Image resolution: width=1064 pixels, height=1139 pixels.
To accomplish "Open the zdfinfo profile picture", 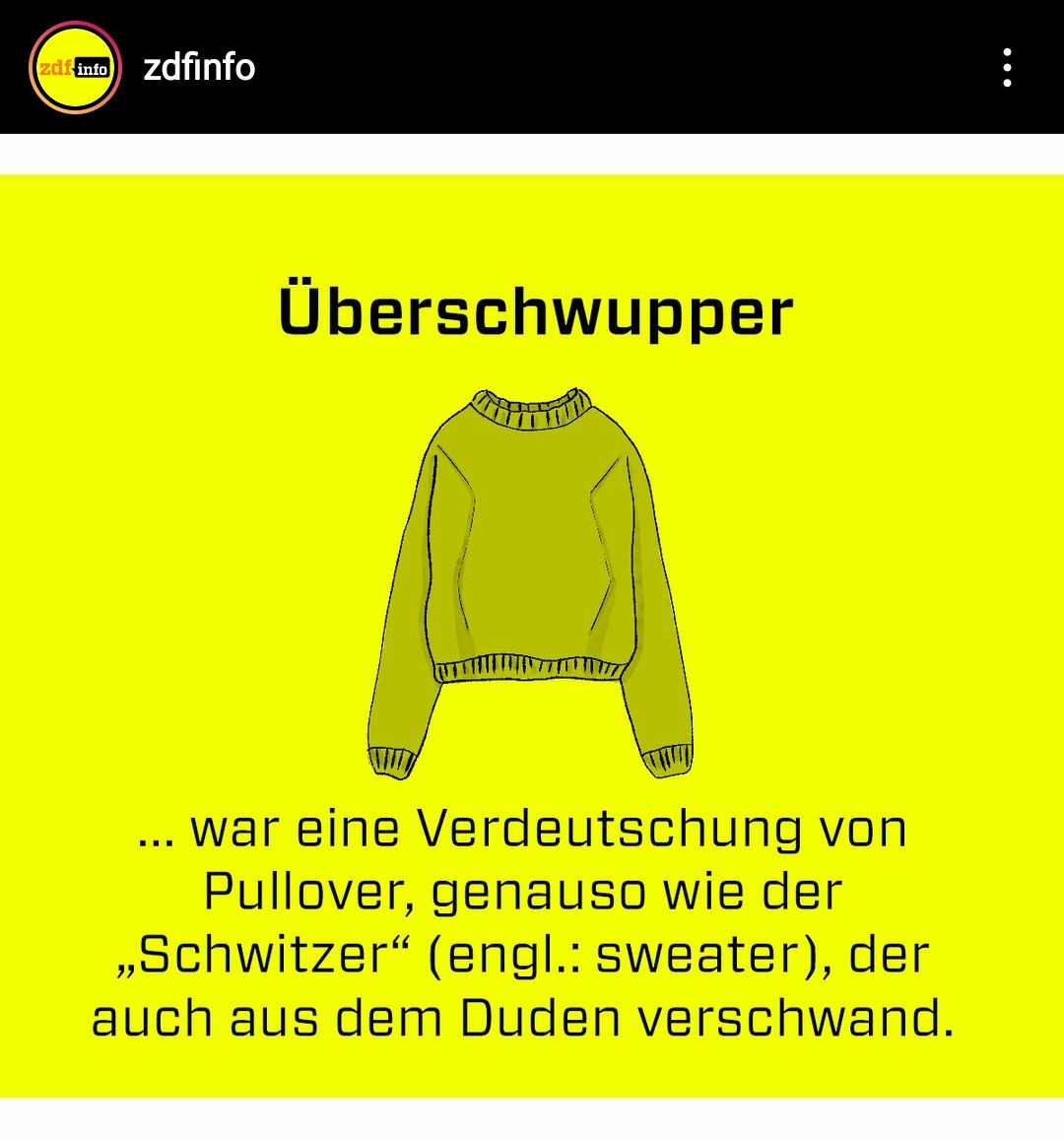I will click(x=75, y=68).
